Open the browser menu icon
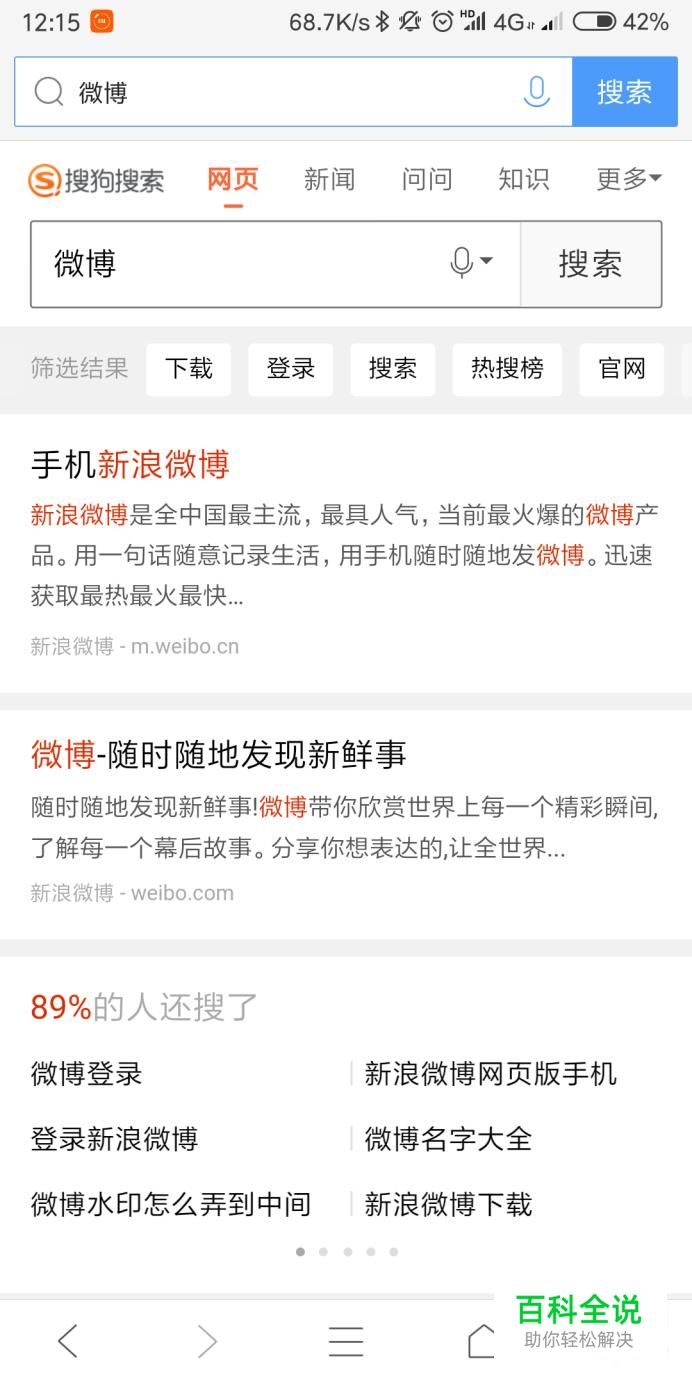The image size is (692, 1384). [x=345, y=1341]
